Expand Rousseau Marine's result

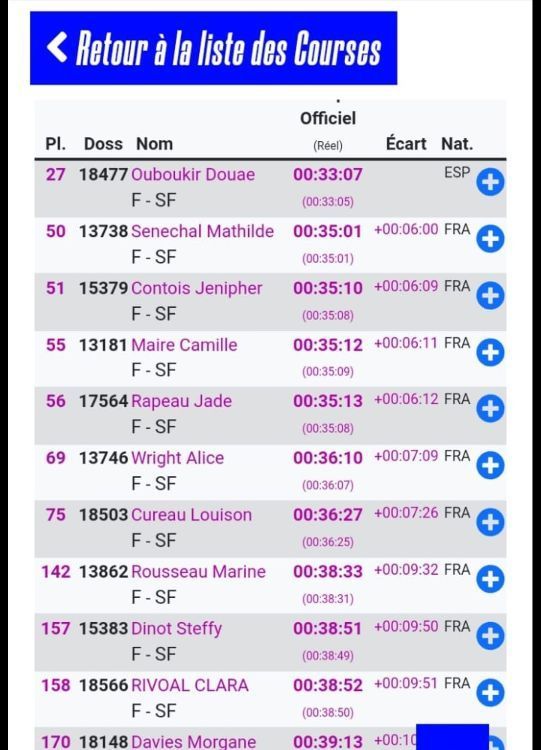click(x=490, y=579)
